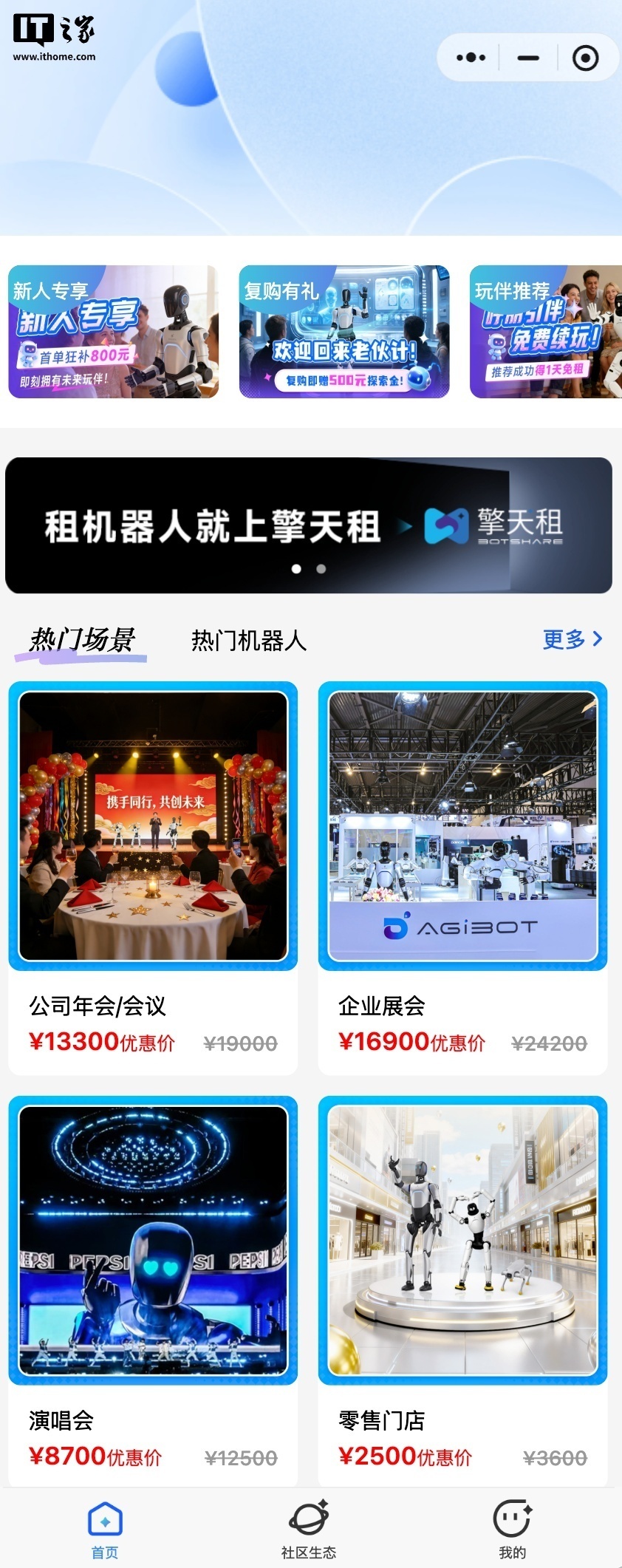Image resolution: width=622 pixels, height=1568 pixels.
Task: Open the mini-program three-dot menu capsule
Action: click(x=471, y=57)
